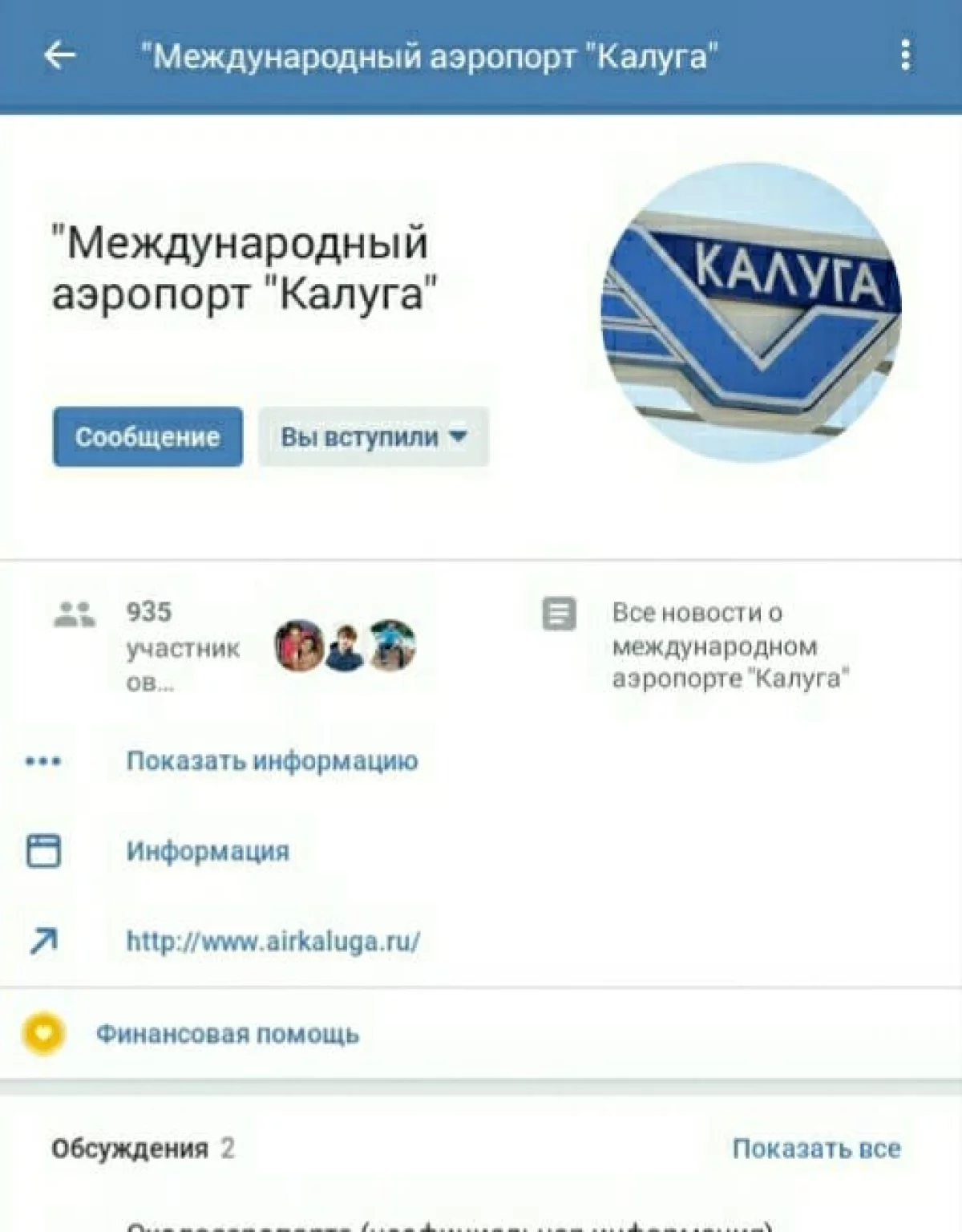
Task: Open the three-dot overflow menu
Action: tap(905, 55)
